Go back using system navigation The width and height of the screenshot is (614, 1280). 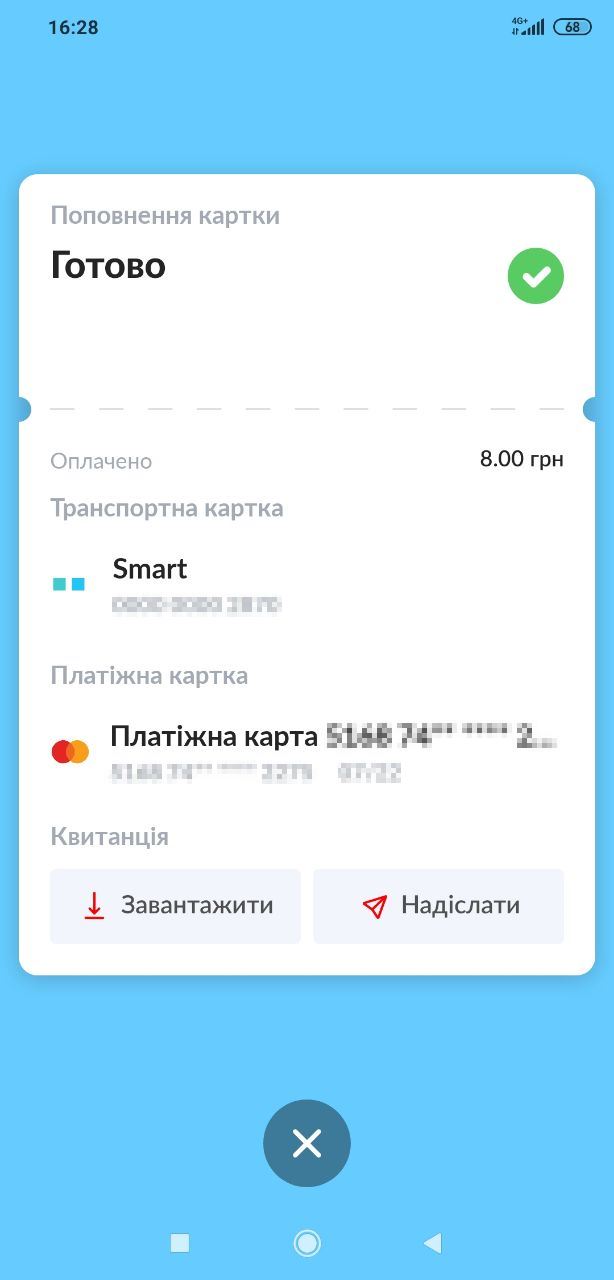(432, 1243)
